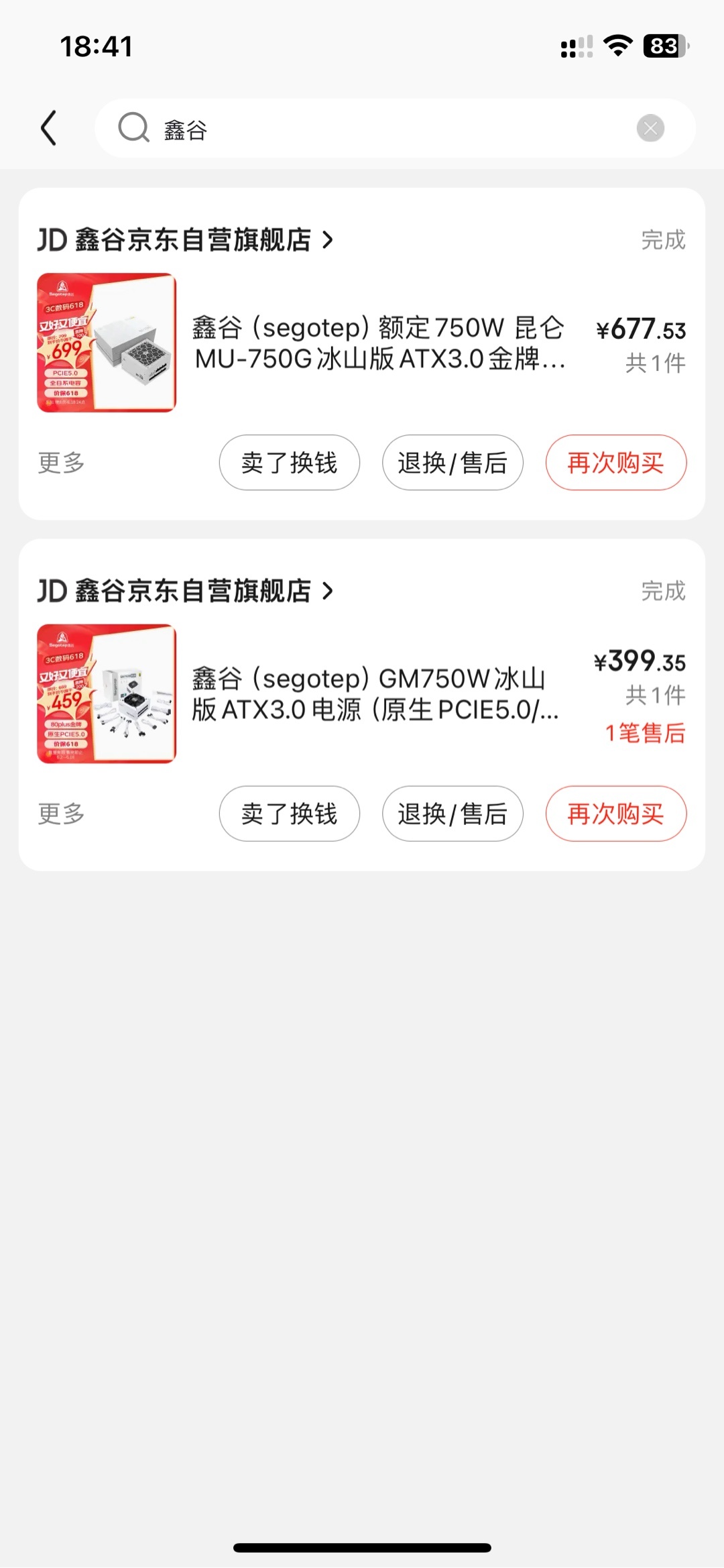The image size is (724, 1568).
Task: Expand 更多 options on the second order
Action: 60,814
